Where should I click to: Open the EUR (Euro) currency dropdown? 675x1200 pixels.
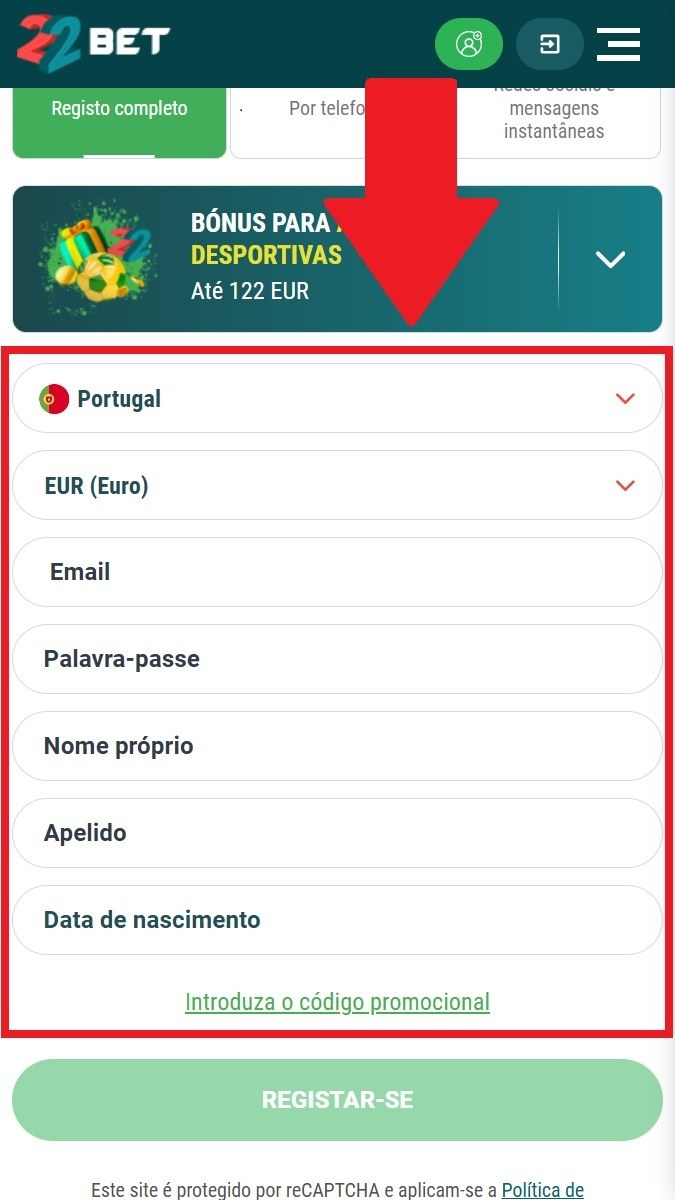tap(337, 485)
